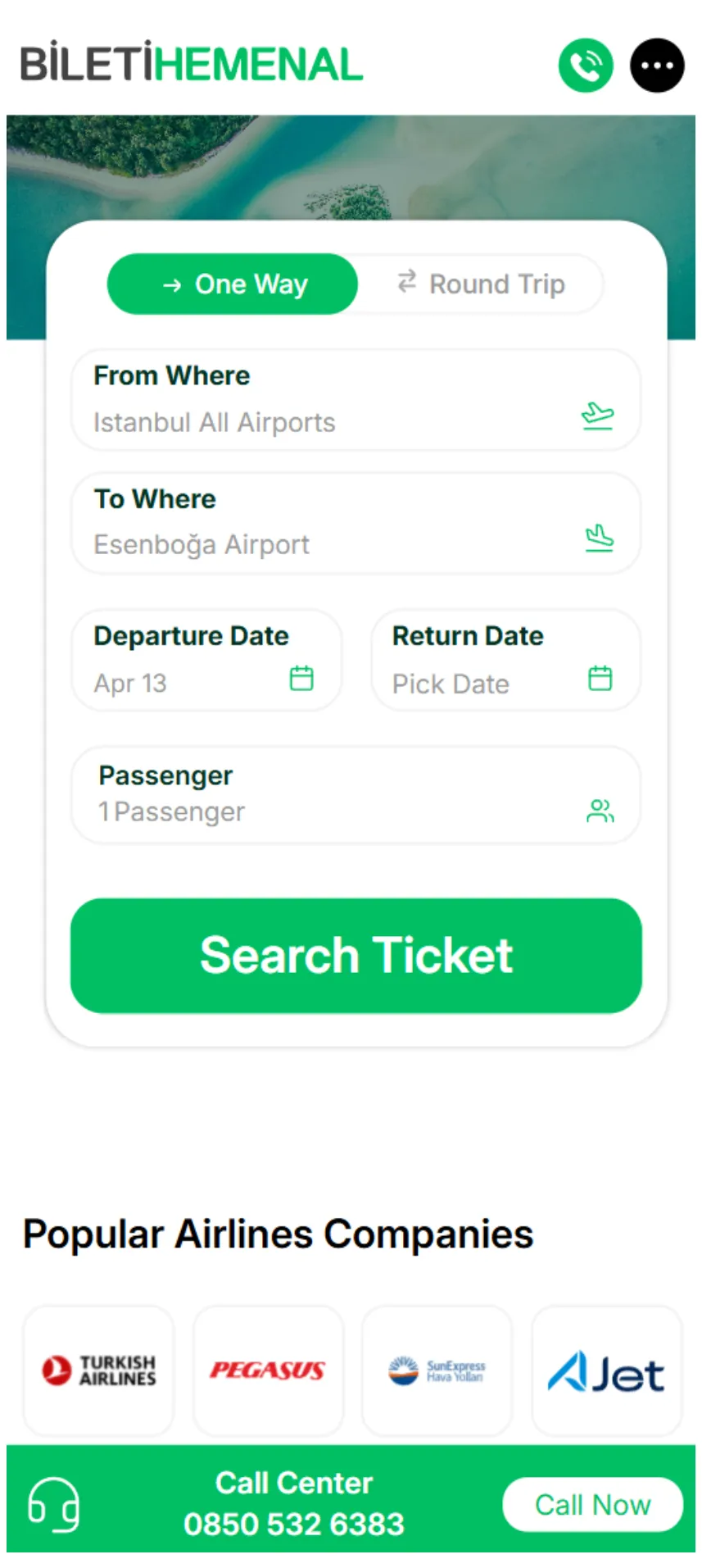Screen dimensions: 702x1568
Task: Tap the phone call icon in header
Action: pyautogui.click(x=585, y=65)
